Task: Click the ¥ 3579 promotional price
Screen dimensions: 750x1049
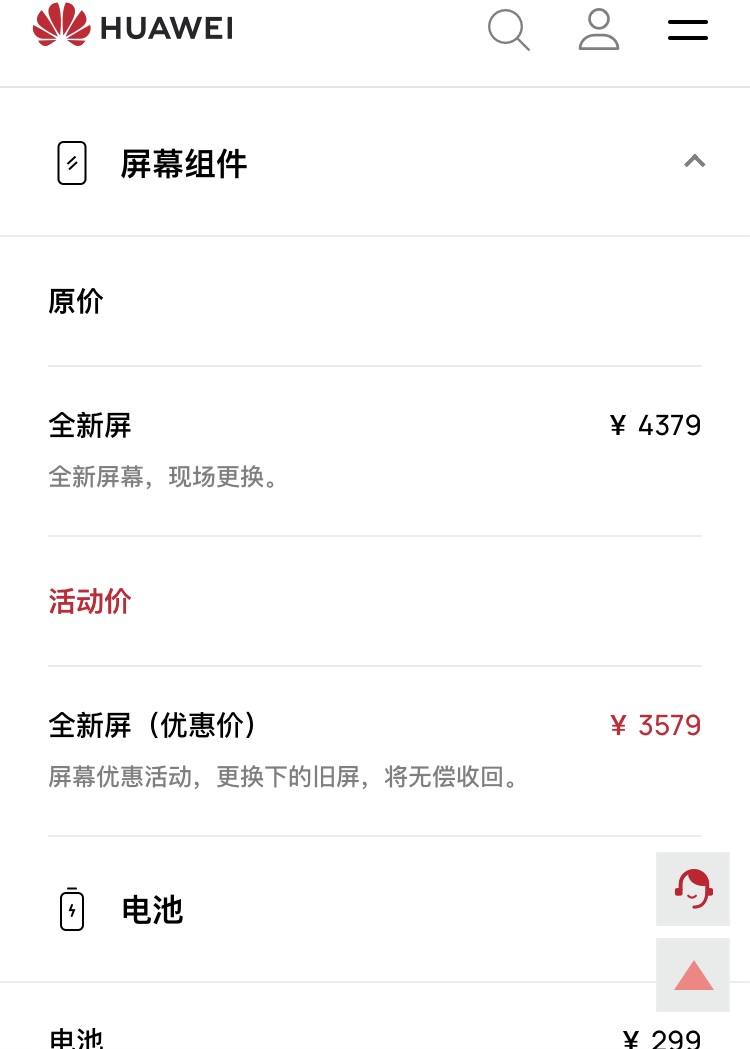Action: 655,725
